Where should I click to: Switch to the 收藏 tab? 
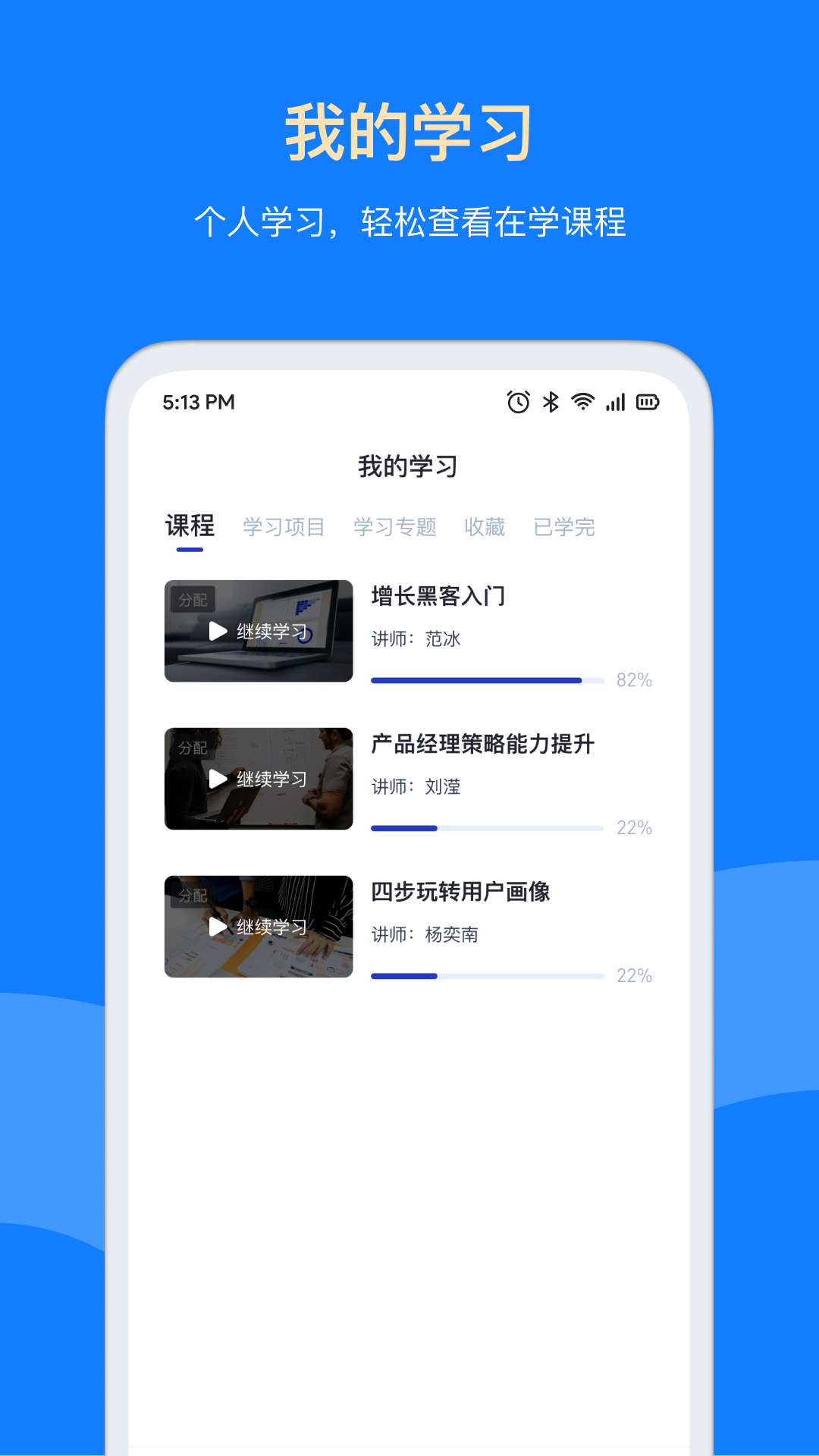coord(486,527)
